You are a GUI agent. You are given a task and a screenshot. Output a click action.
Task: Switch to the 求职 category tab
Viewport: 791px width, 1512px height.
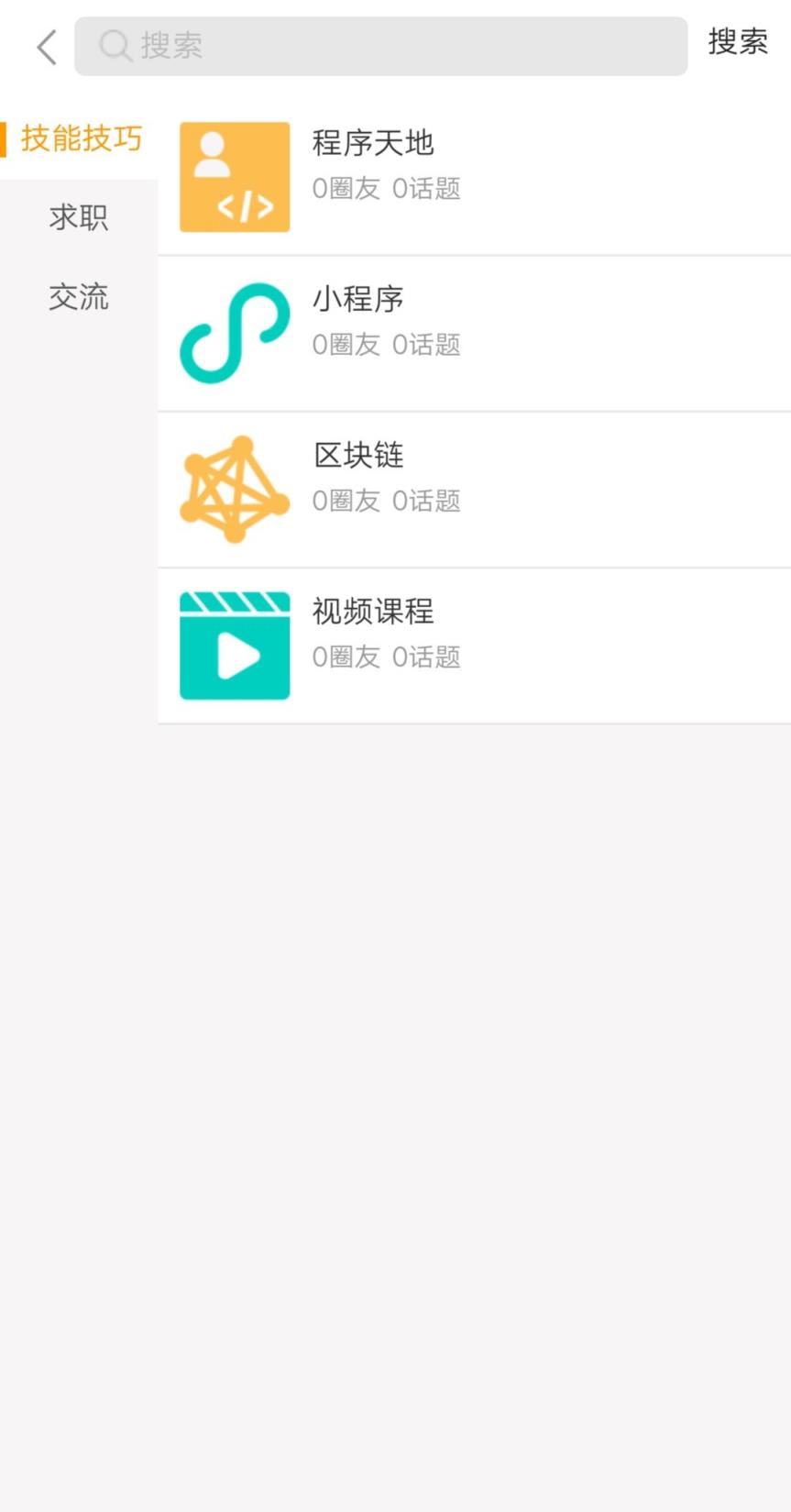[78, 217]
